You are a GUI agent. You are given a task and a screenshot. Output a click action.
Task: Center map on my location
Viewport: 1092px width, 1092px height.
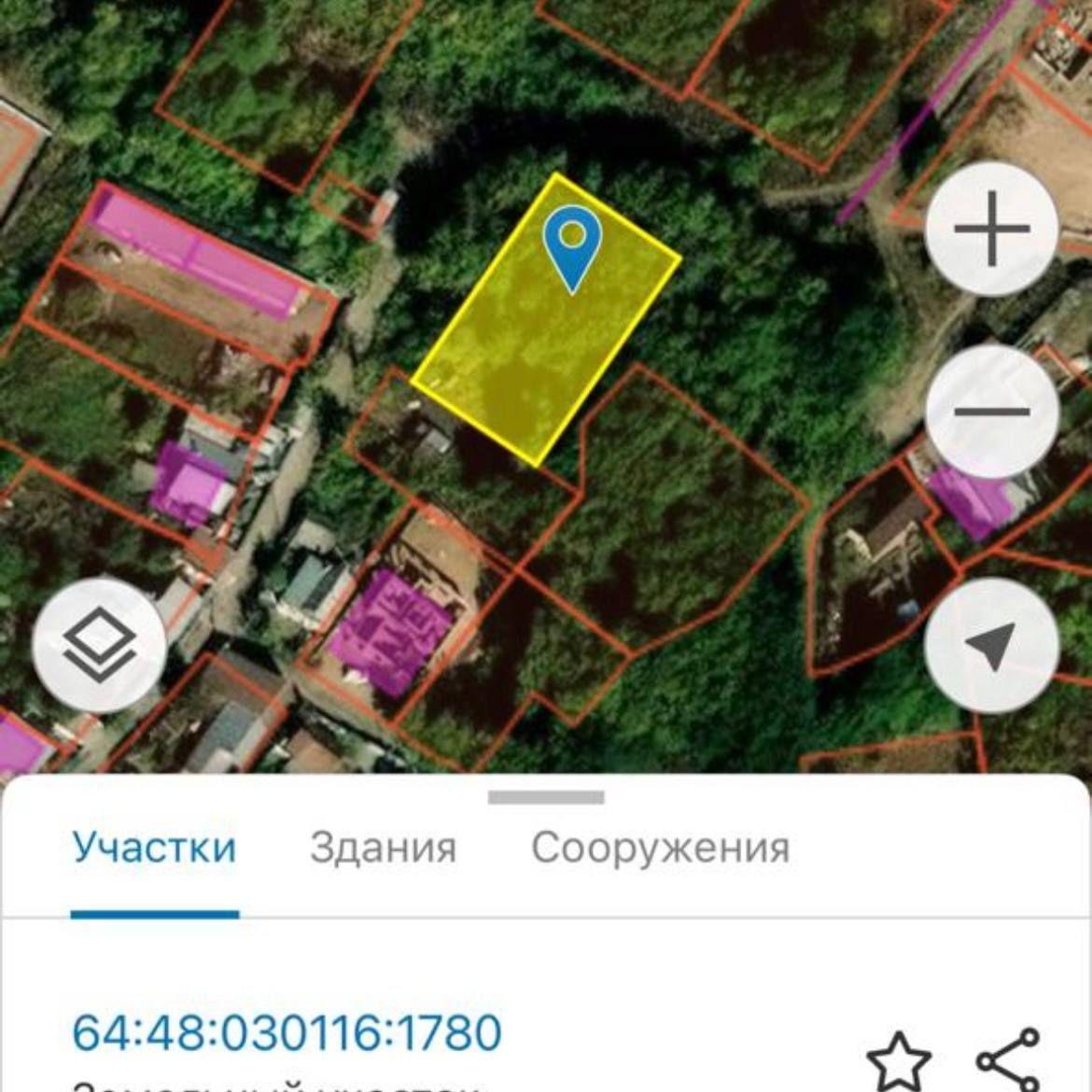tap(991, 645)
